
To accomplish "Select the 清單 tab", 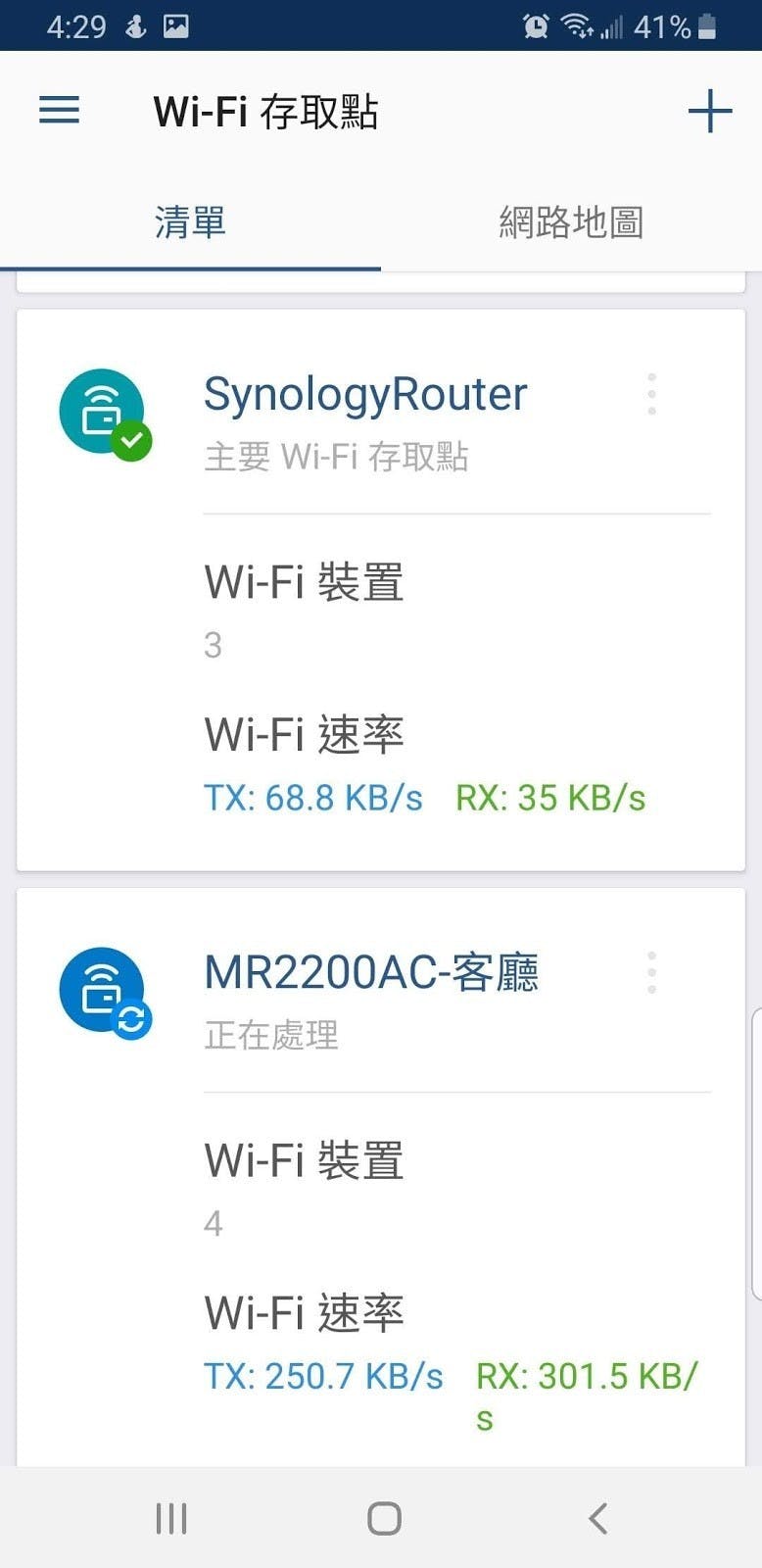I will pyautogui.click(x=190, y=222).
